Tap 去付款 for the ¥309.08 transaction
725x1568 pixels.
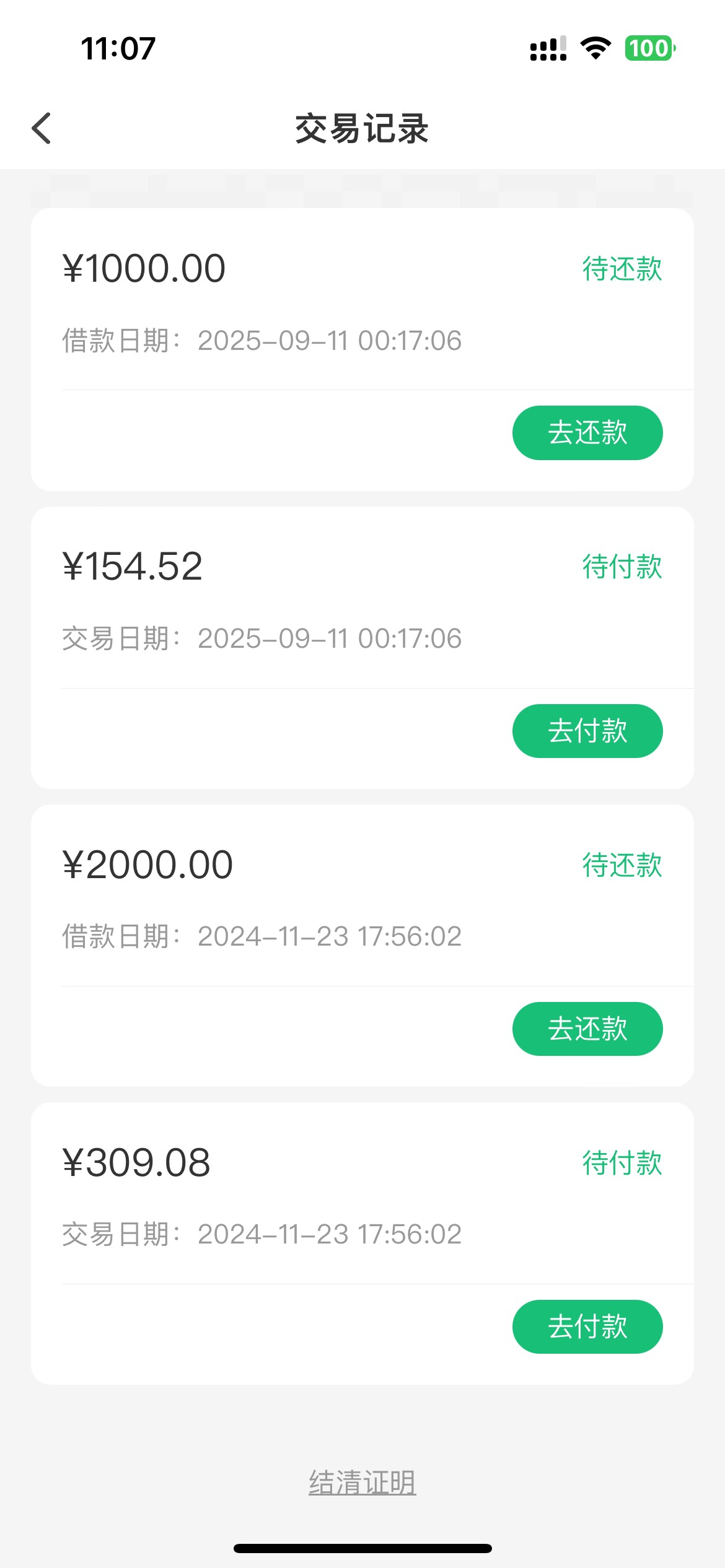pos(587,1326)
